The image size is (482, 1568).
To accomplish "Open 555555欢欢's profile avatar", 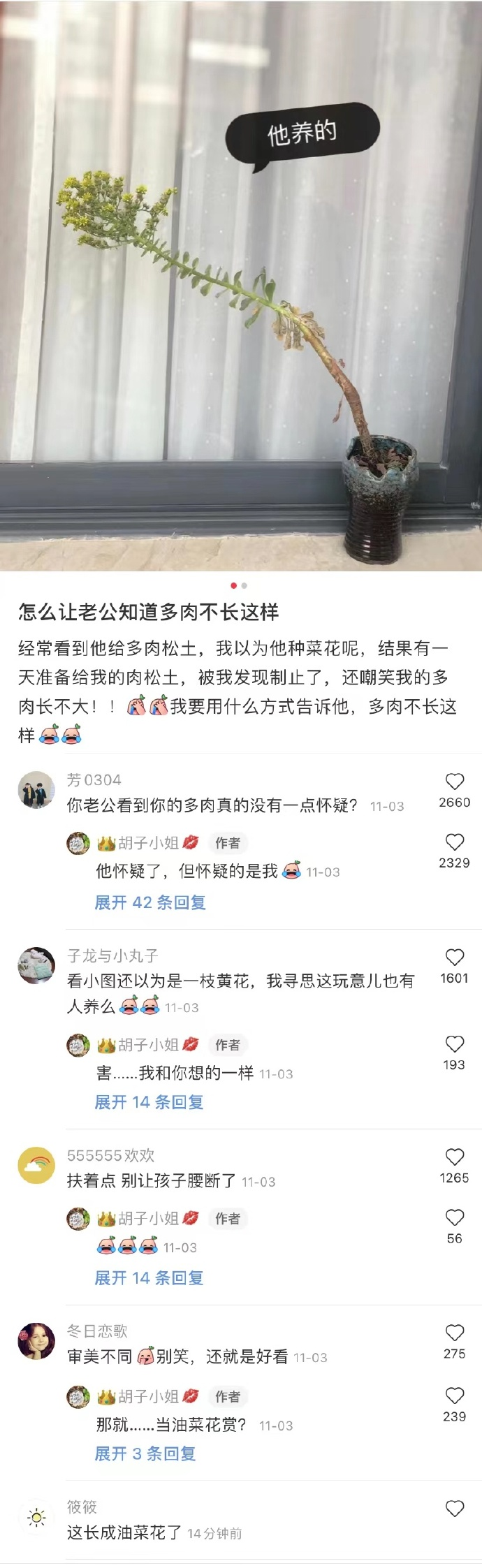I will (36, 1166).
